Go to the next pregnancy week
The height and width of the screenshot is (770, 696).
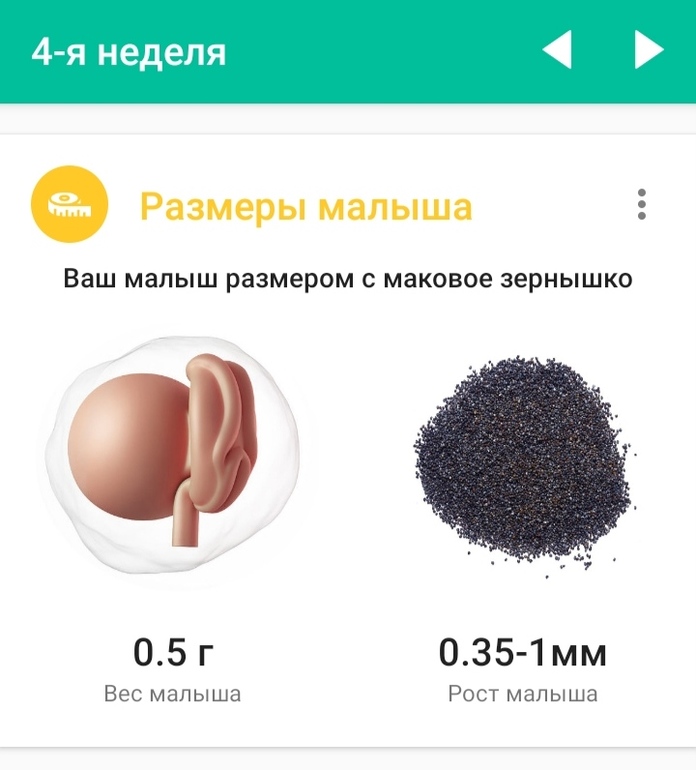(648, 50)
